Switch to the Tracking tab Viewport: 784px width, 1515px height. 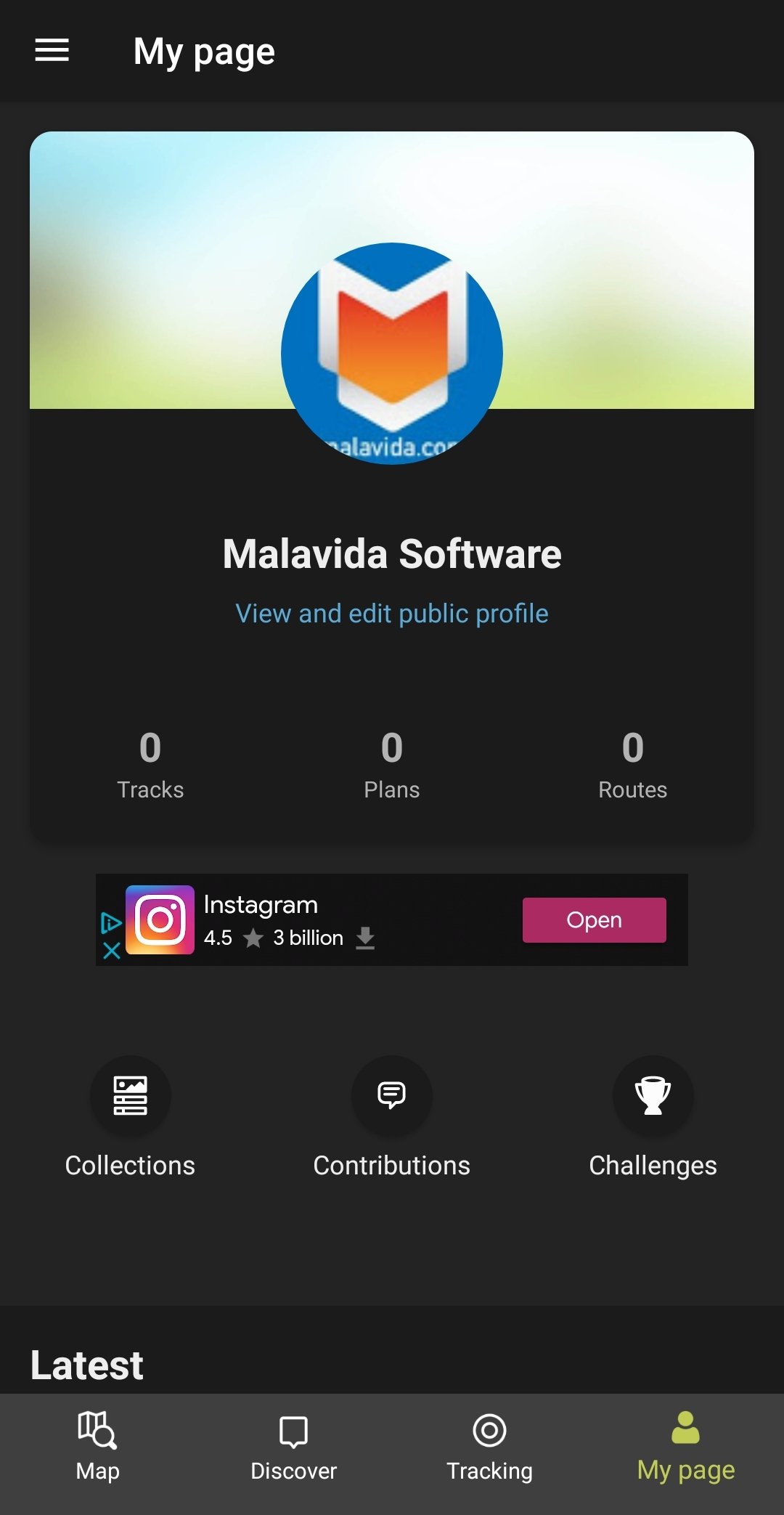coord(489,1446)
